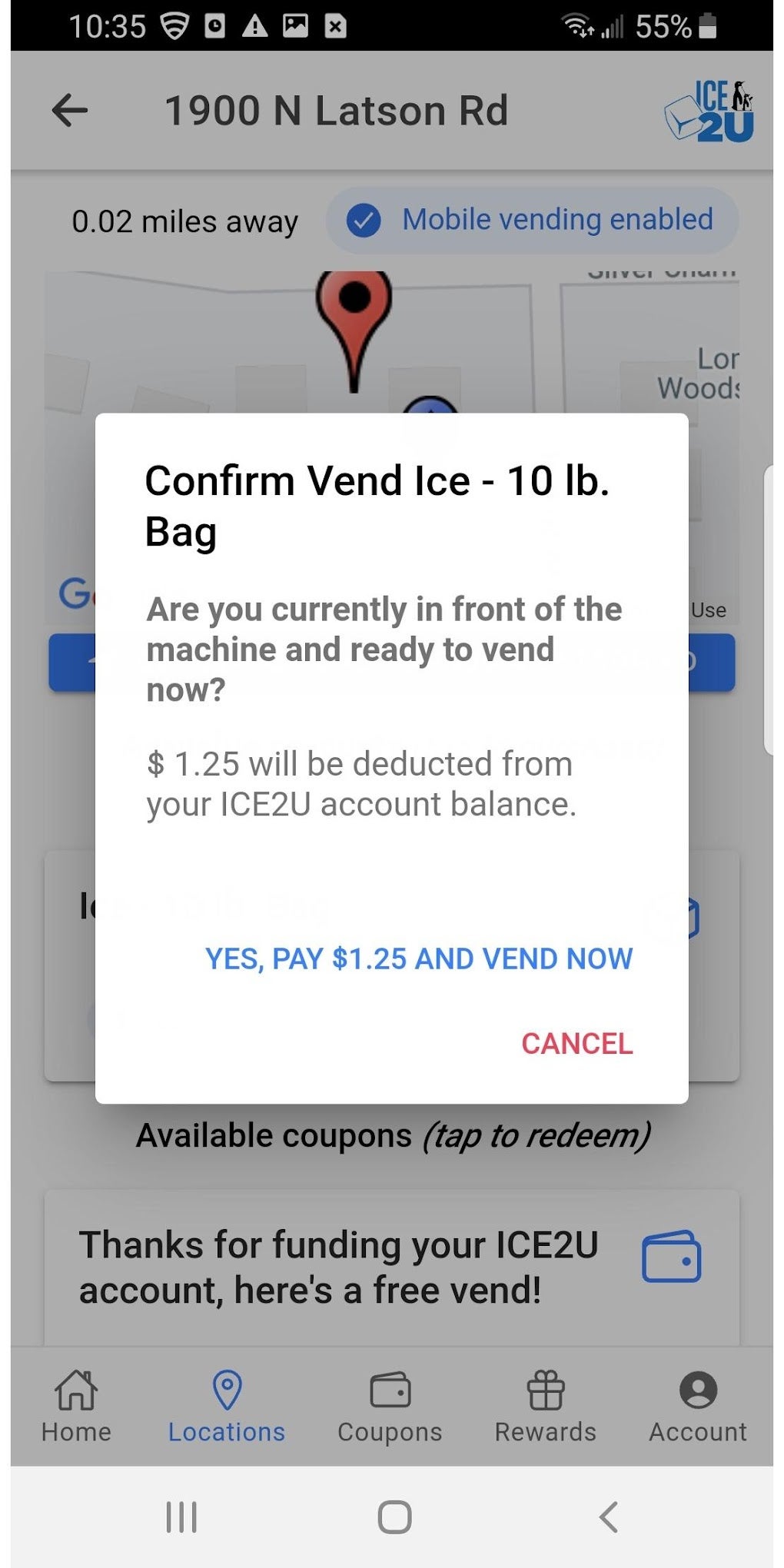784x1568 pixels.
Task: Go to the Account tab
Action: (x=697, y=1407)
